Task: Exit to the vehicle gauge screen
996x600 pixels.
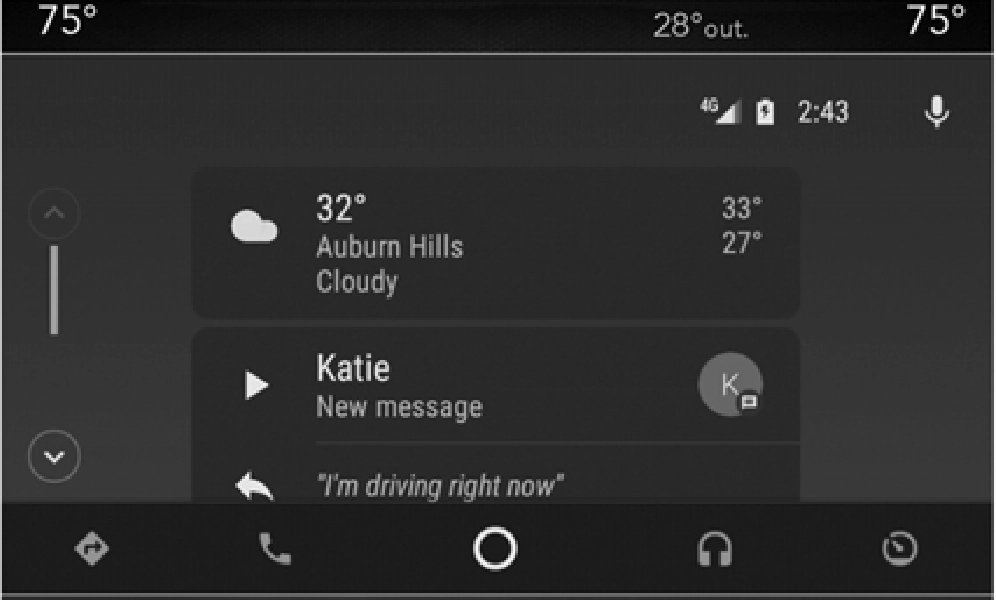Action: coord(900,549)
